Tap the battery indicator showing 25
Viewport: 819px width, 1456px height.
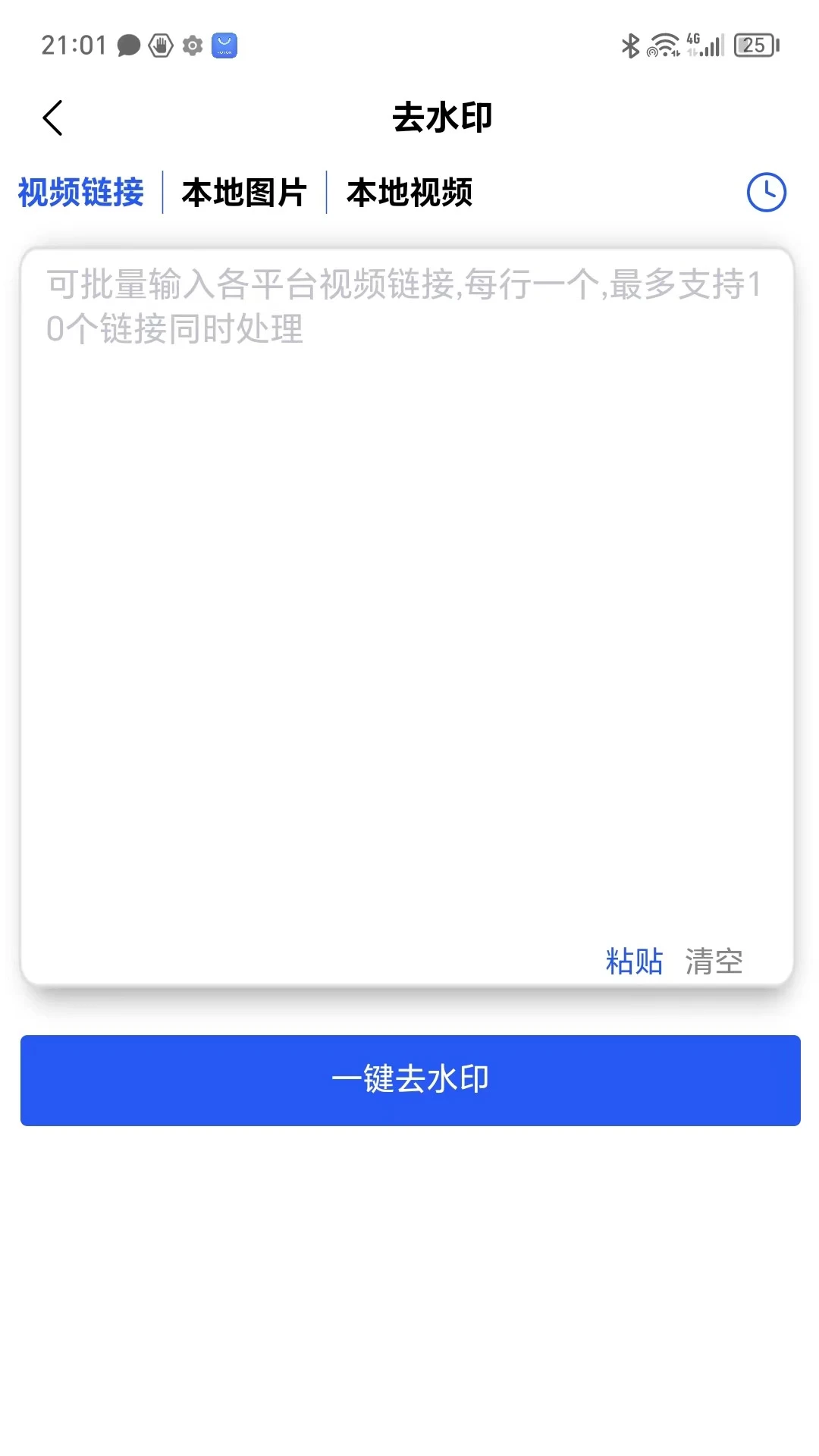pos(755,45)
